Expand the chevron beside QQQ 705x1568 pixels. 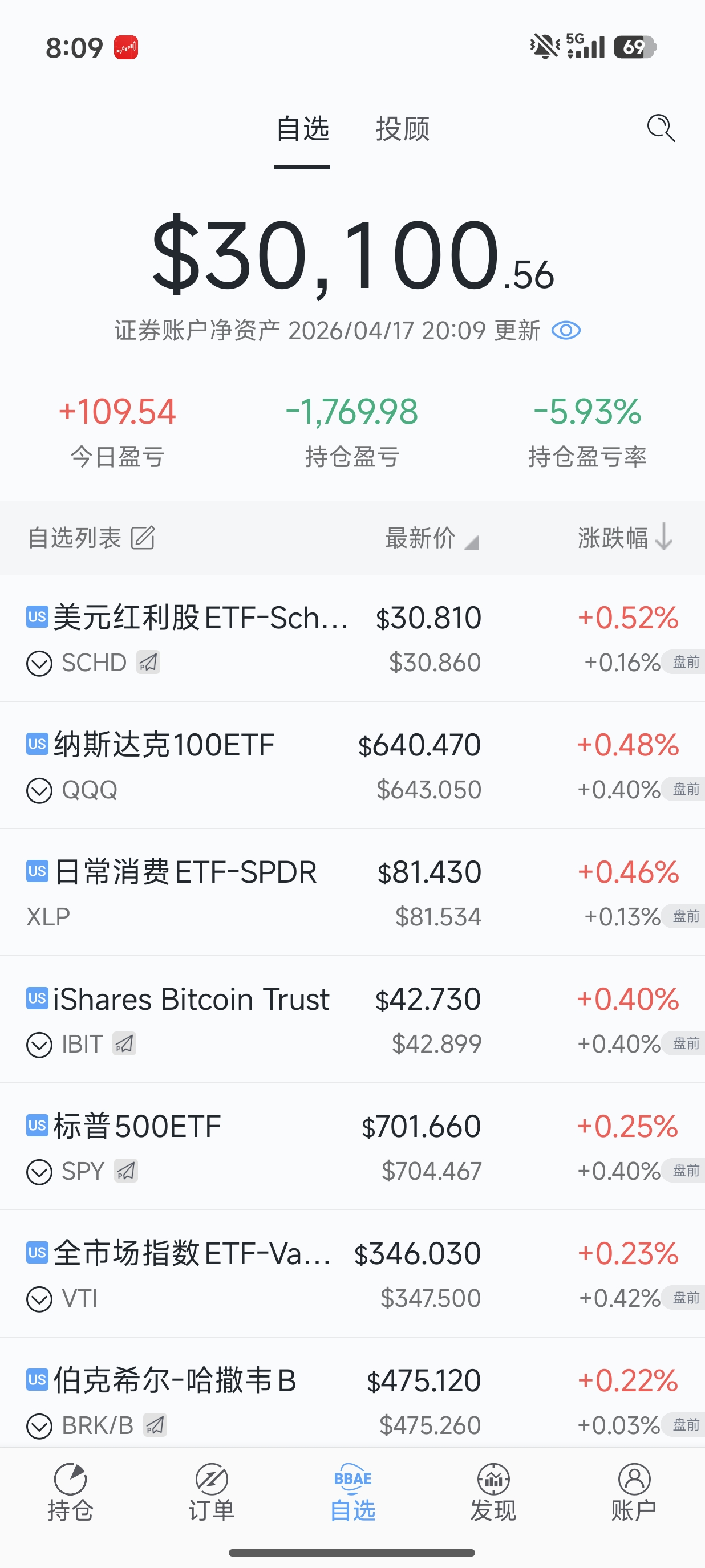(x=39, y=791)
